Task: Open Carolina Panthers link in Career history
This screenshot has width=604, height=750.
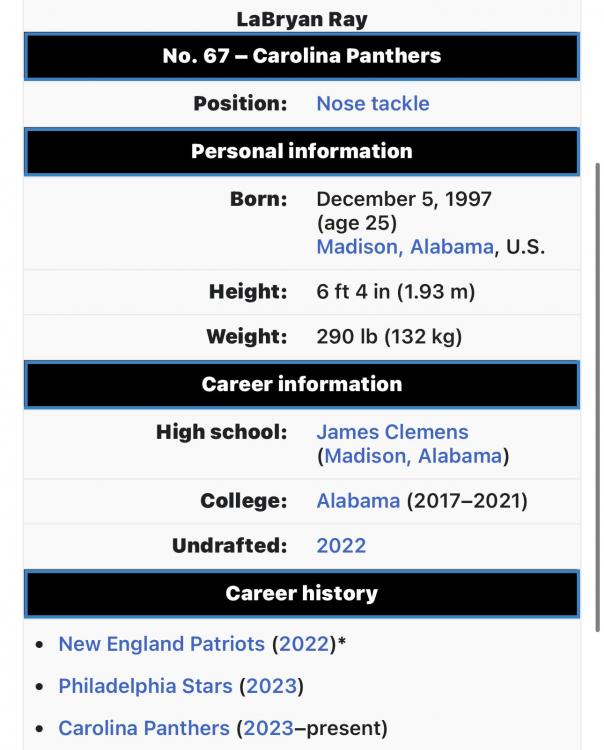Action: click(144, 729)
